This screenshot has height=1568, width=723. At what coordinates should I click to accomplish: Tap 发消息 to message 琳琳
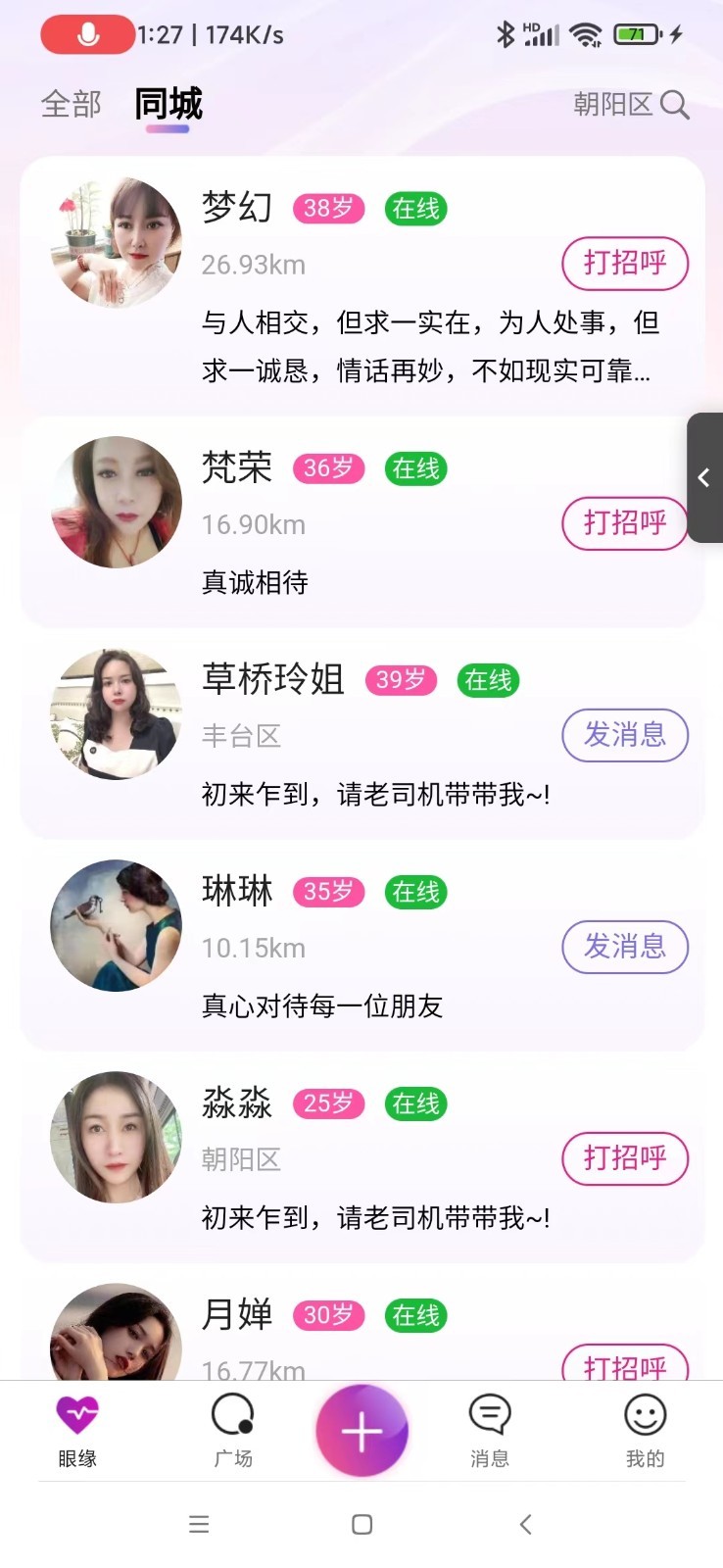tap(624, 947)
